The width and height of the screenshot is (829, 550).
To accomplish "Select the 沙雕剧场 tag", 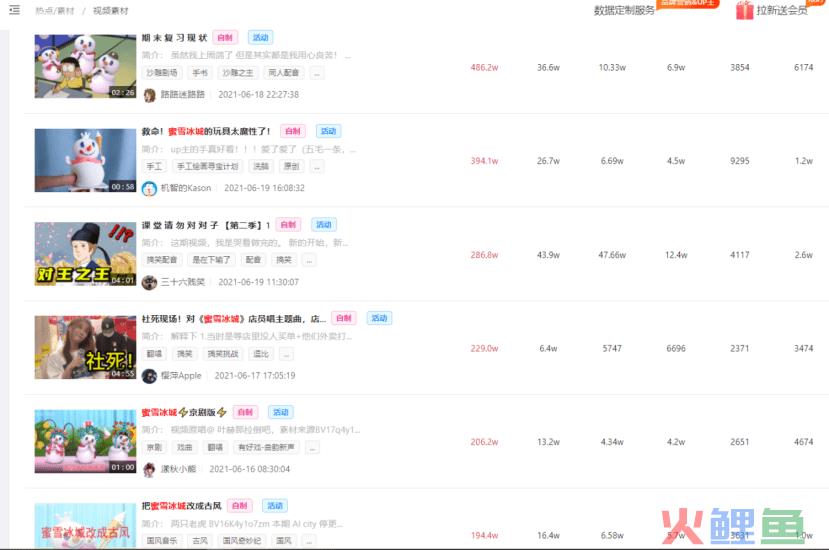I will coord(162,73).
